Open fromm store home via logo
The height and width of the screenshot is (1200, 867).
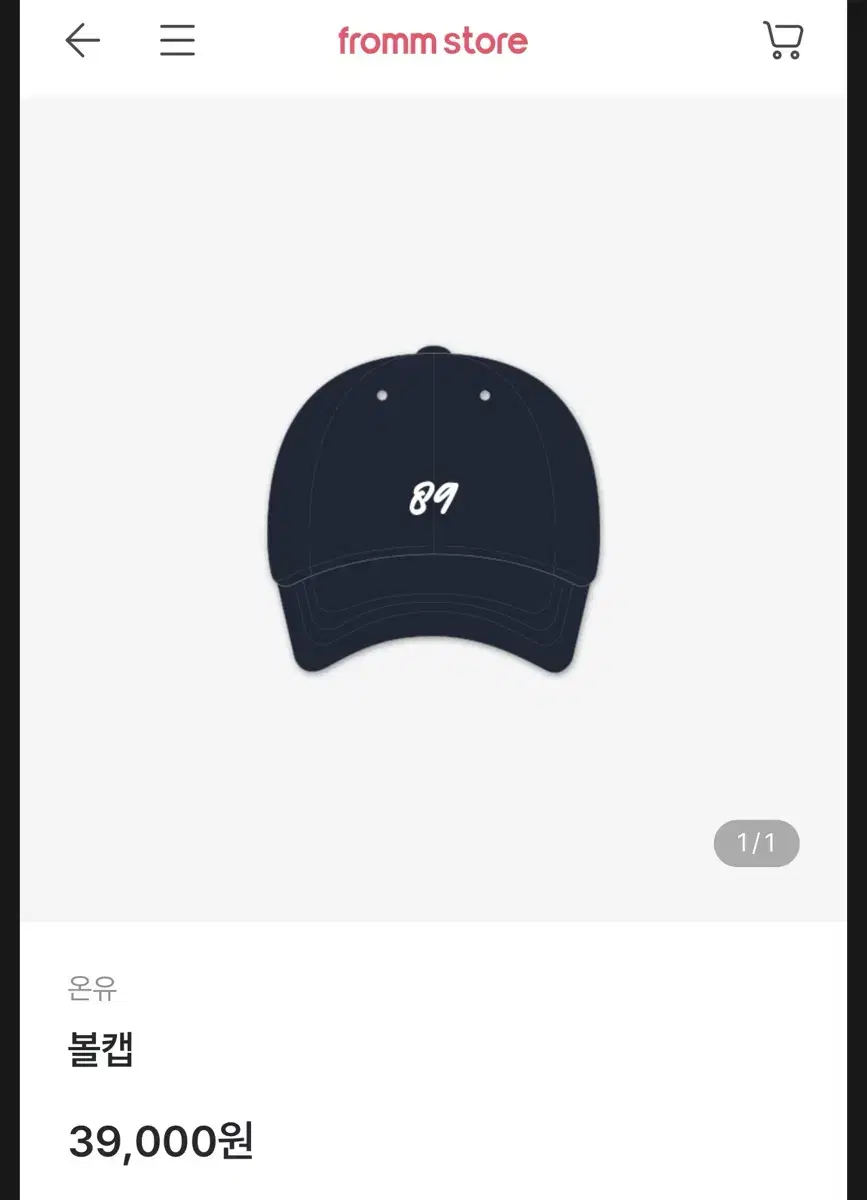433,42
